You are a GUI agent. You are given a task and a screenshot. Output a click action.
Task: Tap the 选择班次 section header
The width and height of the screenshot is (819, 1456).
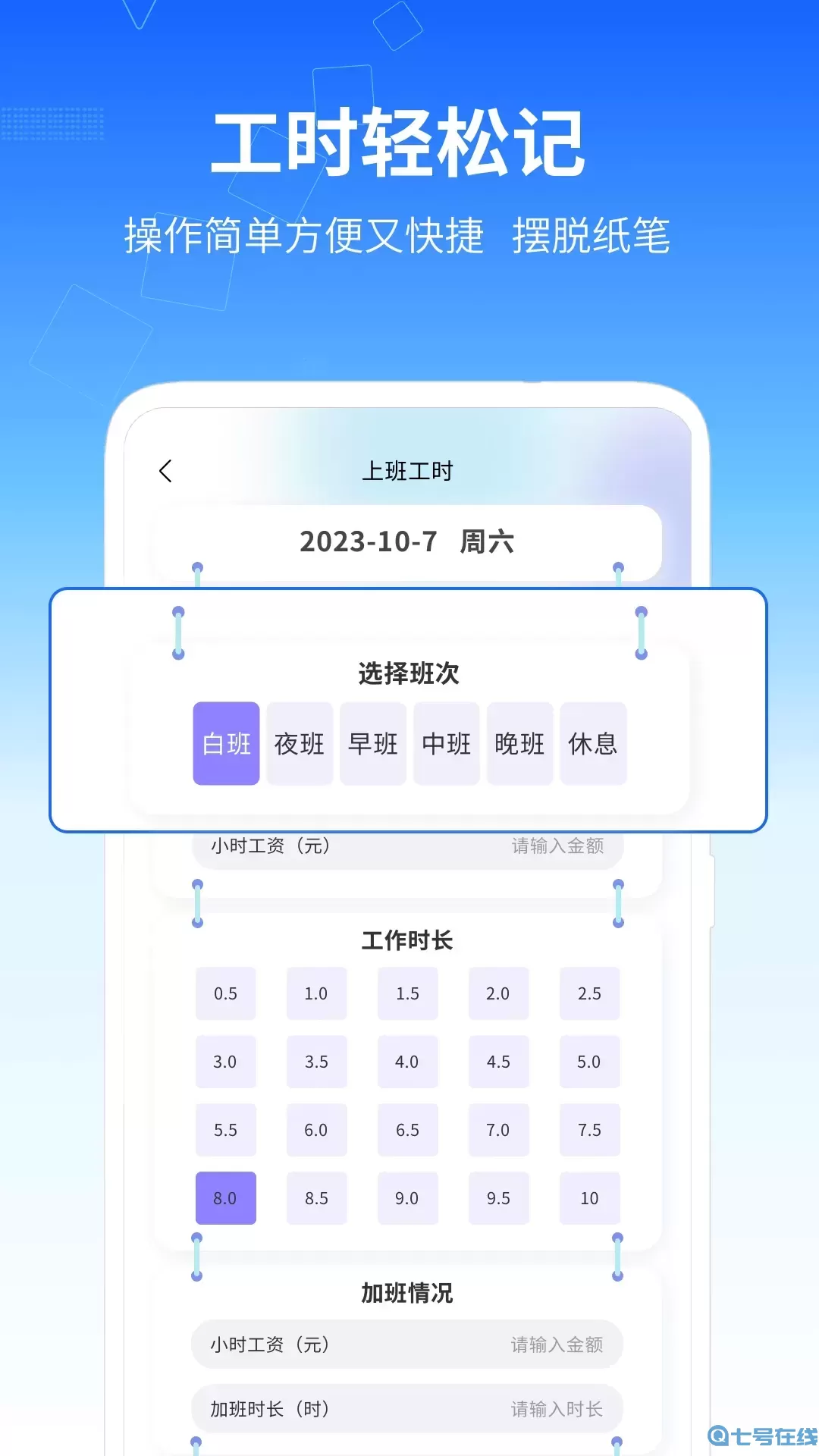409,672
